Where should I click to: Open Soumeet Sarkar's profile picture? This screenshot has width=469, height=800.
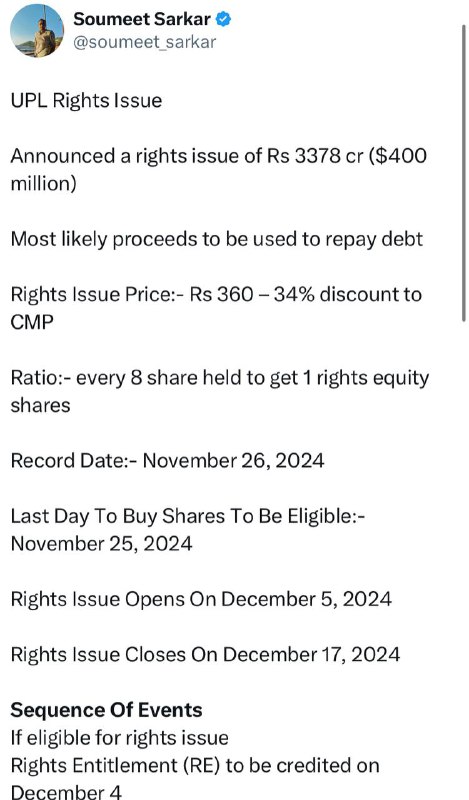coord(37,31)
